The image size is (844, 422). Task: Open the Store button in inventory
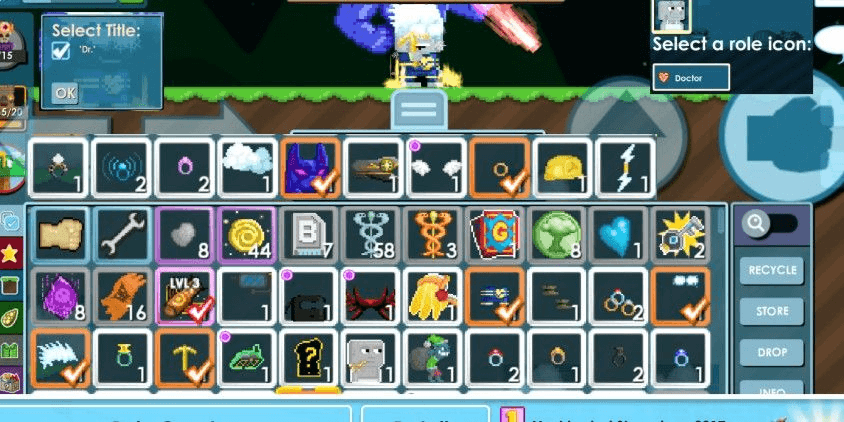772,311
